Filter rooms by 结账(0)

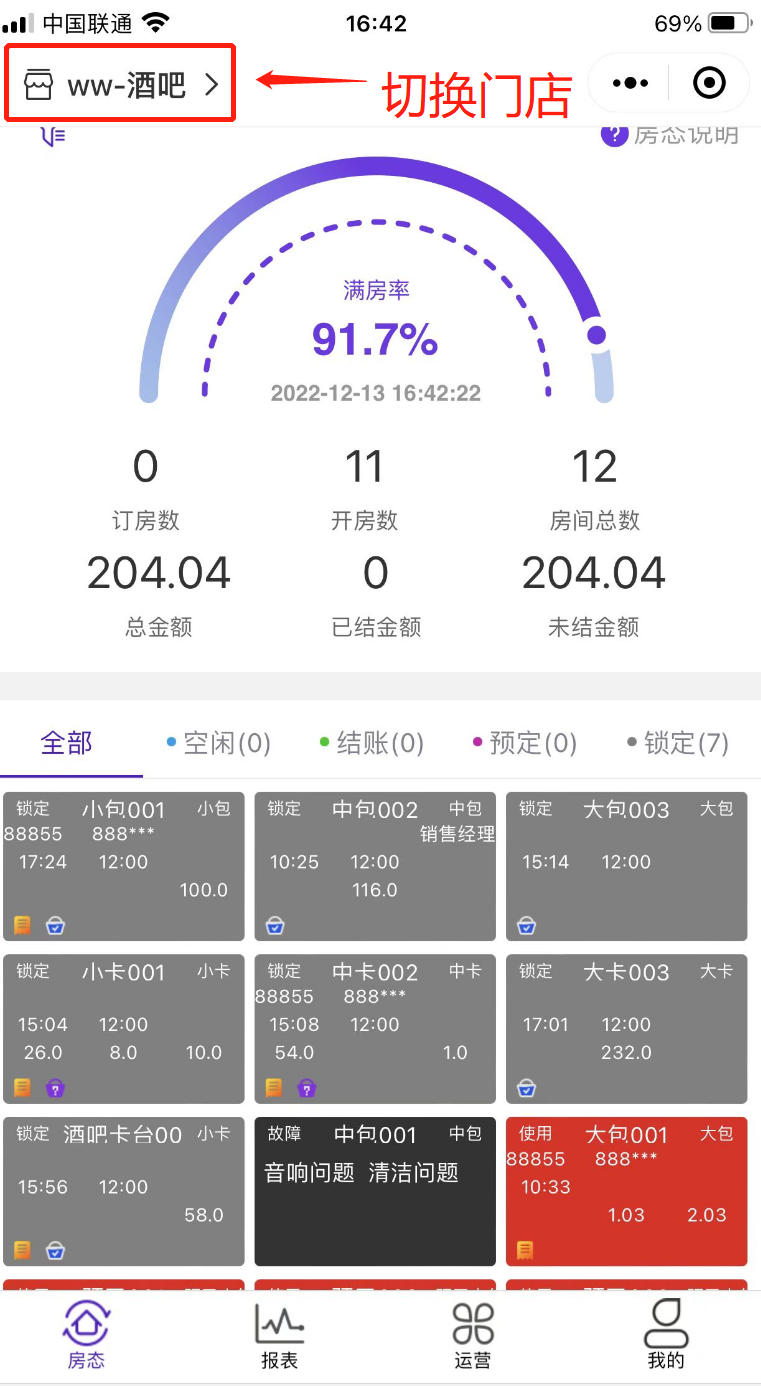372,743
